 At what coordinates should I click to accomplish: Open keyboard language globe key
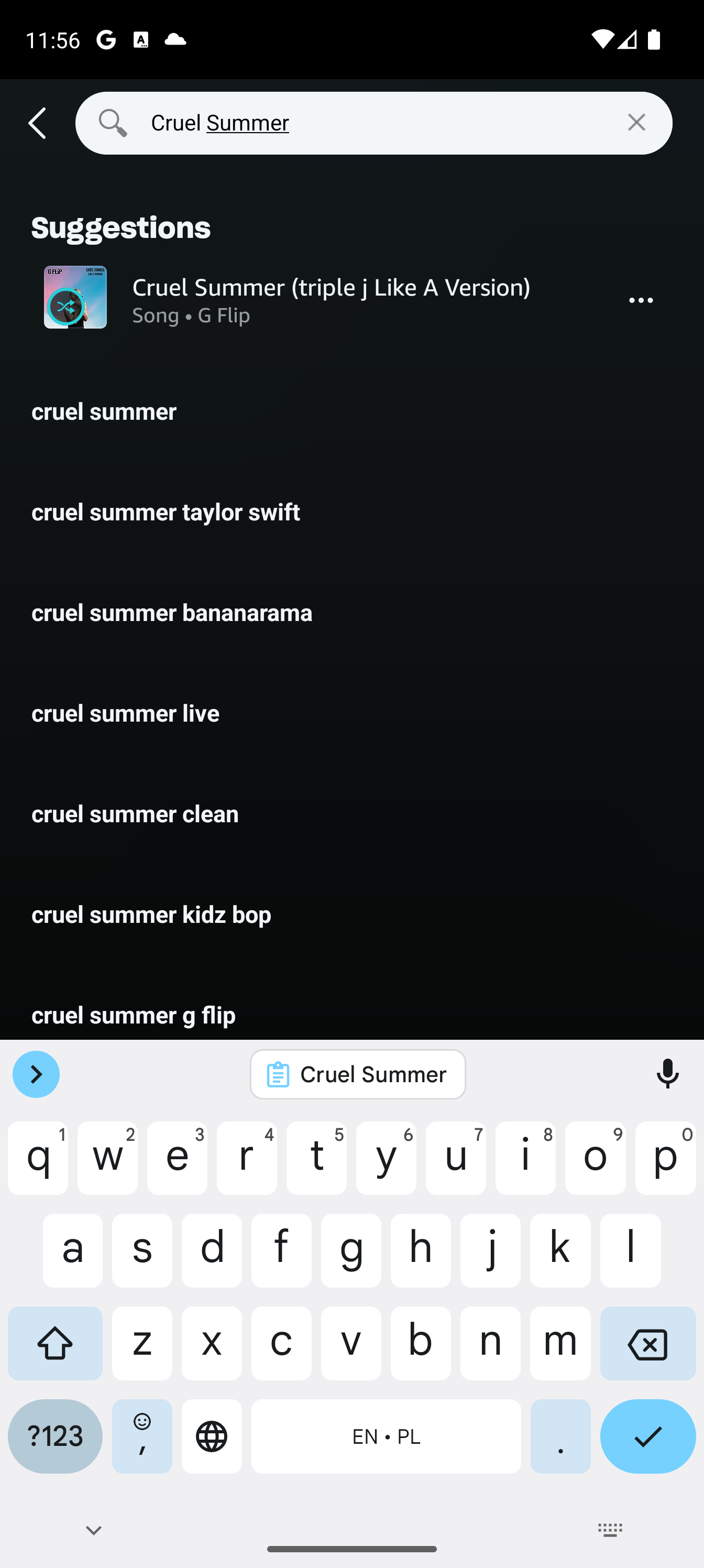coord(212,1436)
